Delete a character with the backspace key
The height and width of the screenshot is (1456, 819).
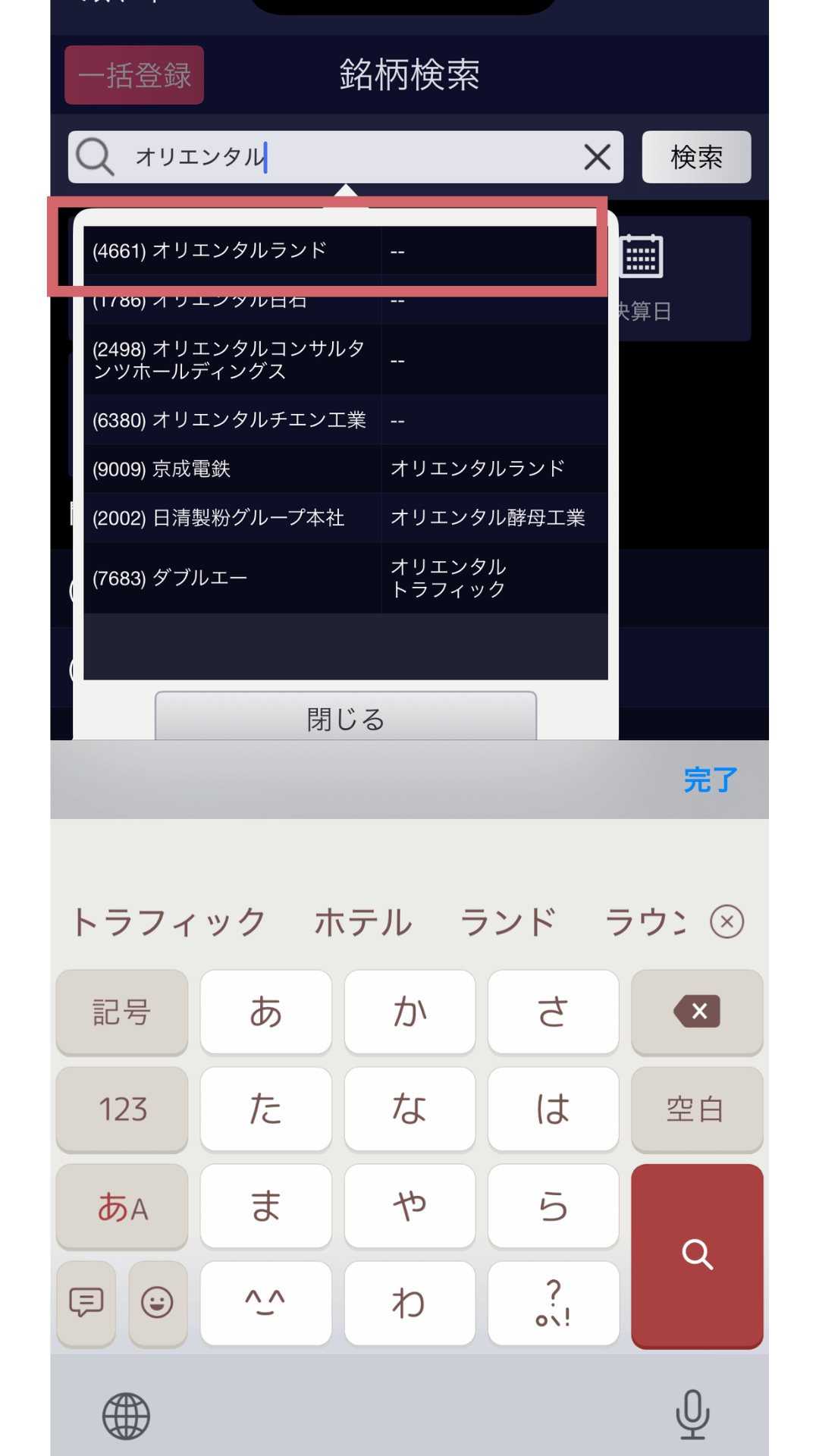(x=697, y=1012)
